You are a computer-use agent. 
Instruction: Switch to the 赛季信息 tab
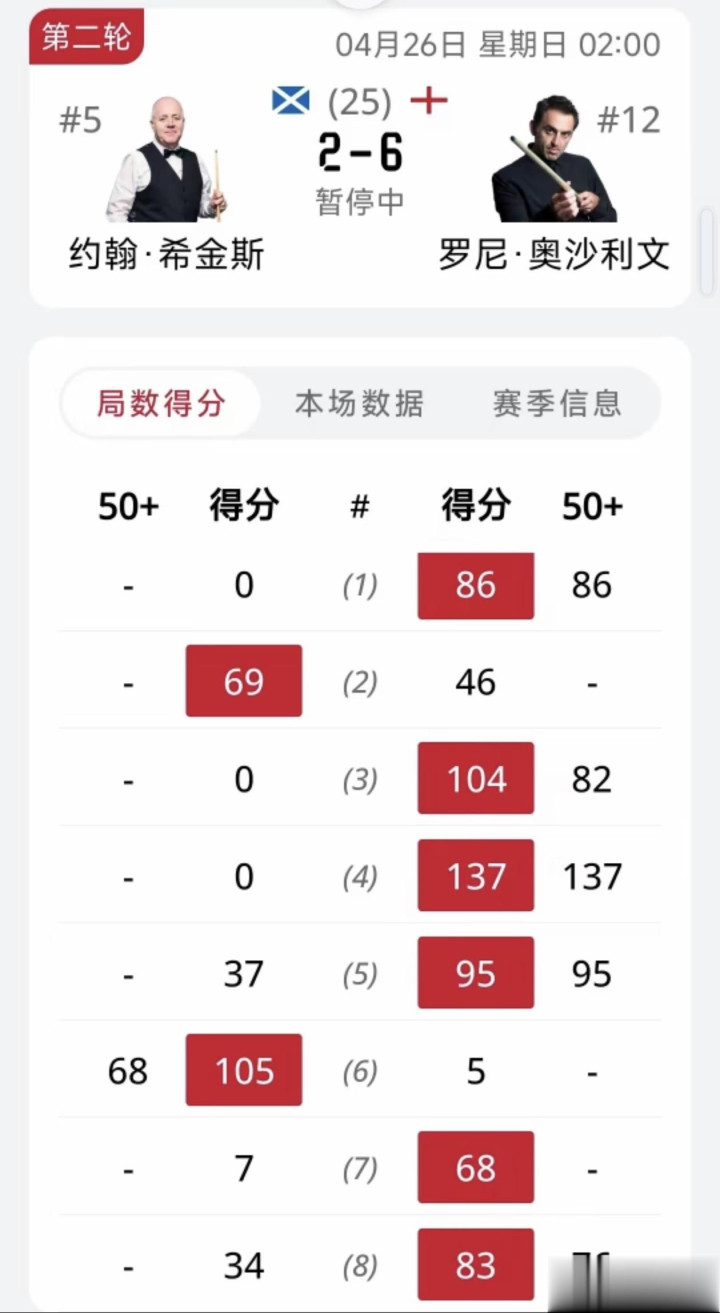tap(557, 403)
